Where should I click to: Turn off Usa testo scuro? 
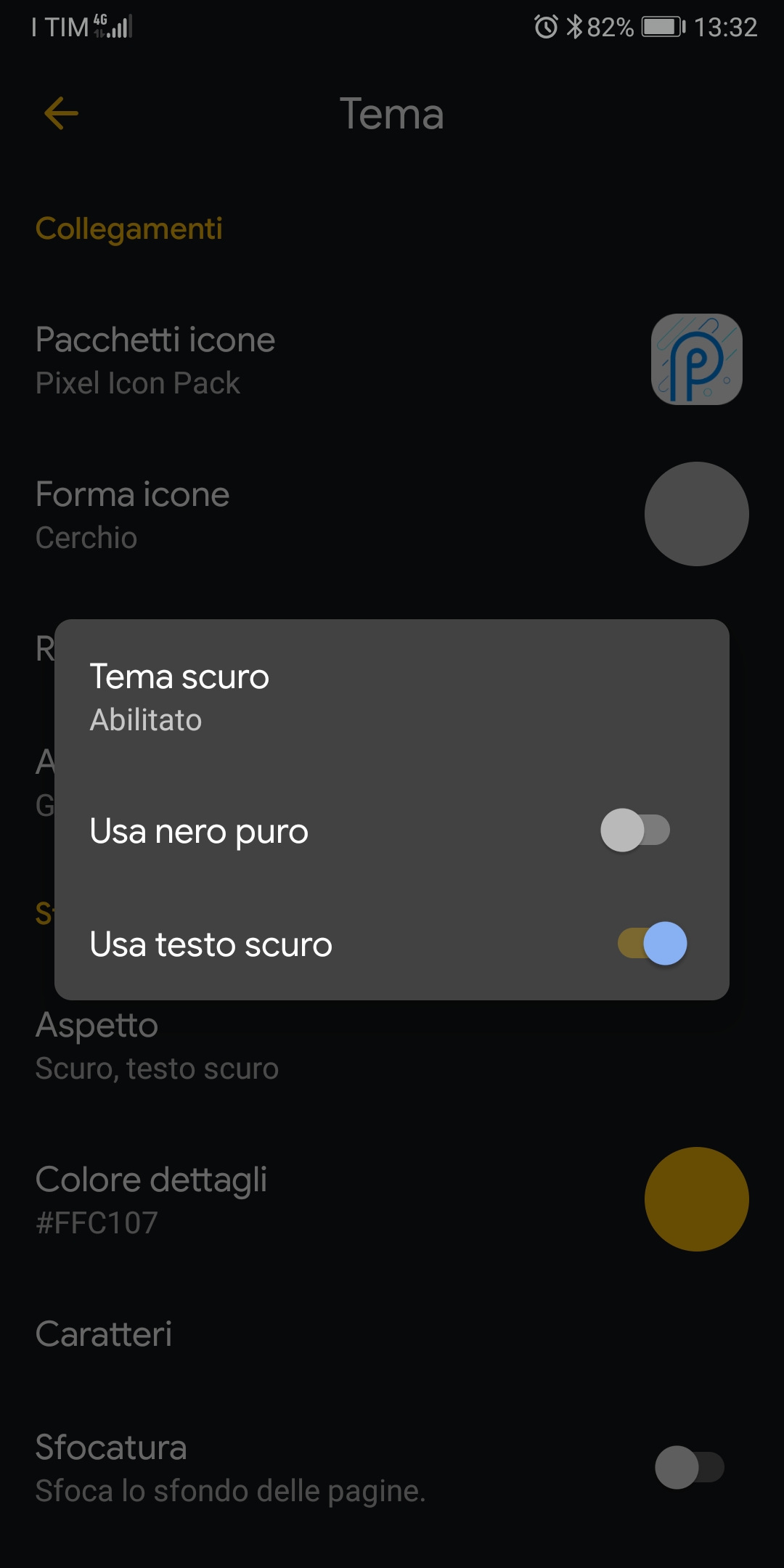click(x=652, y=943)
